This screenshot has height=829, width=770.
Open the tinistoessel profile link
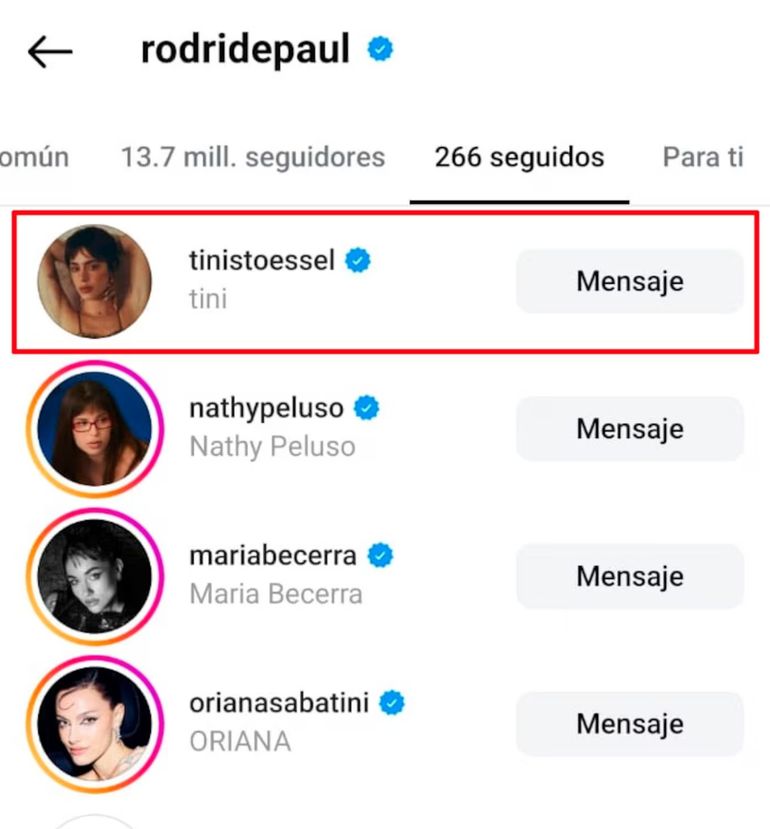point(262,260)
